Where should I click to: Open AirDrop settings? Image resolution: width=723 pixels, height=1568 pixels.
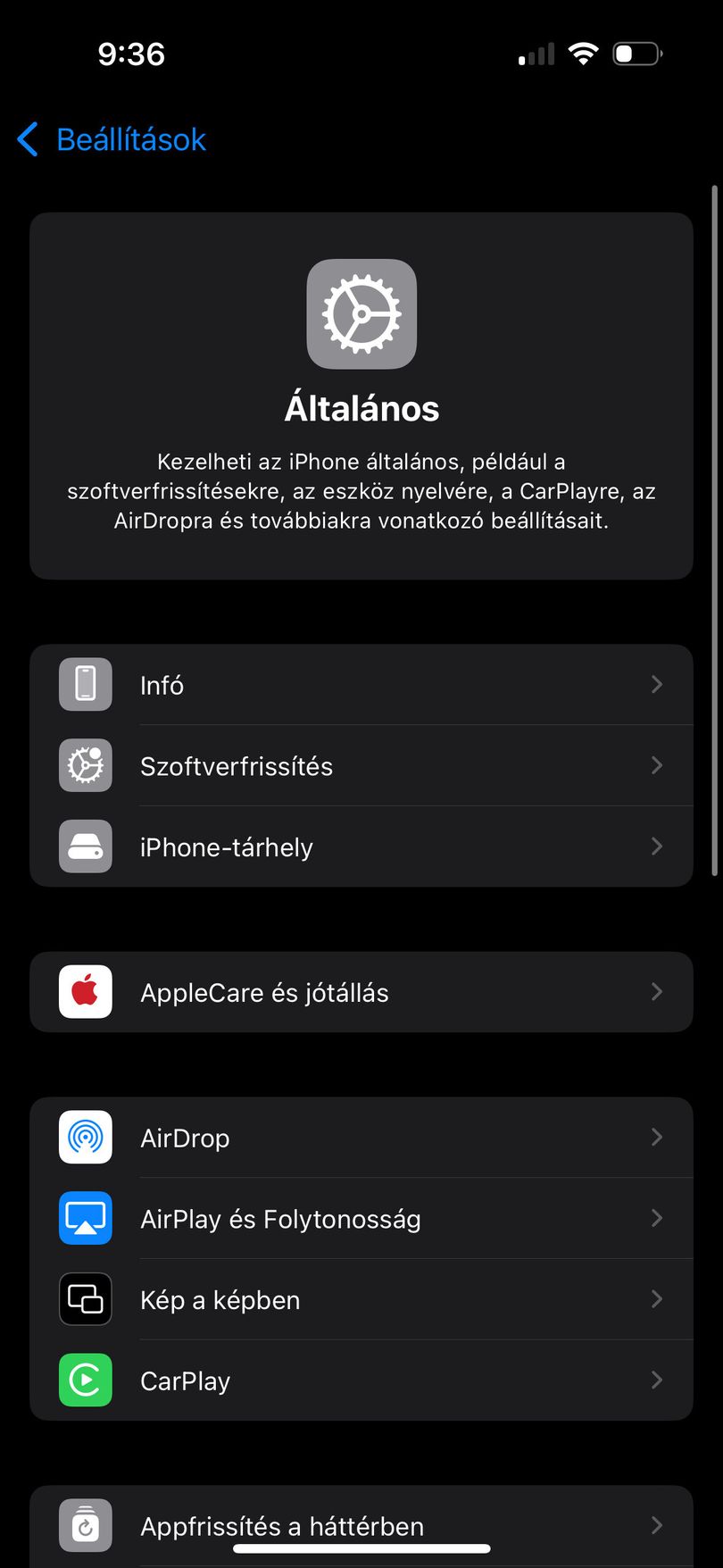point(361,1138)
